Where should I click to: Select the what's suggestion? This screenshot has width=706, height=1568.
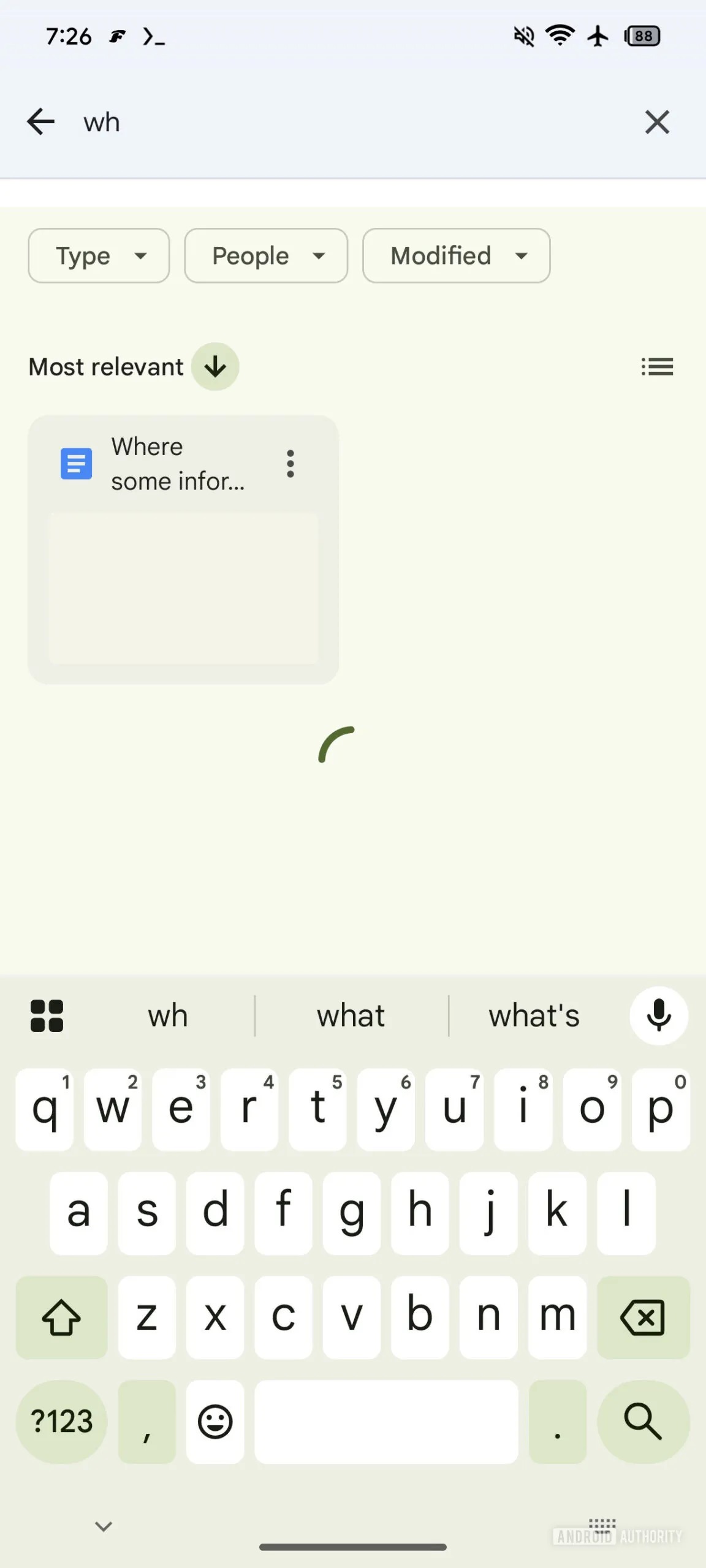pos(534,1015)
